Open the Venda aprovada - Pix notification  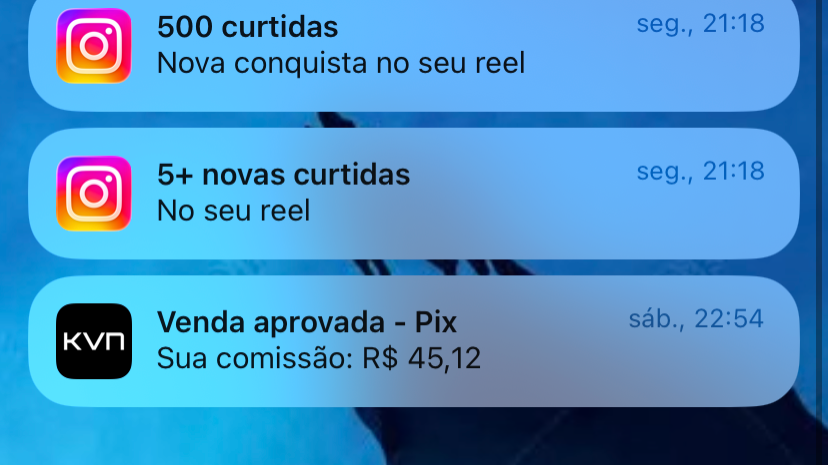click(414, 341)
